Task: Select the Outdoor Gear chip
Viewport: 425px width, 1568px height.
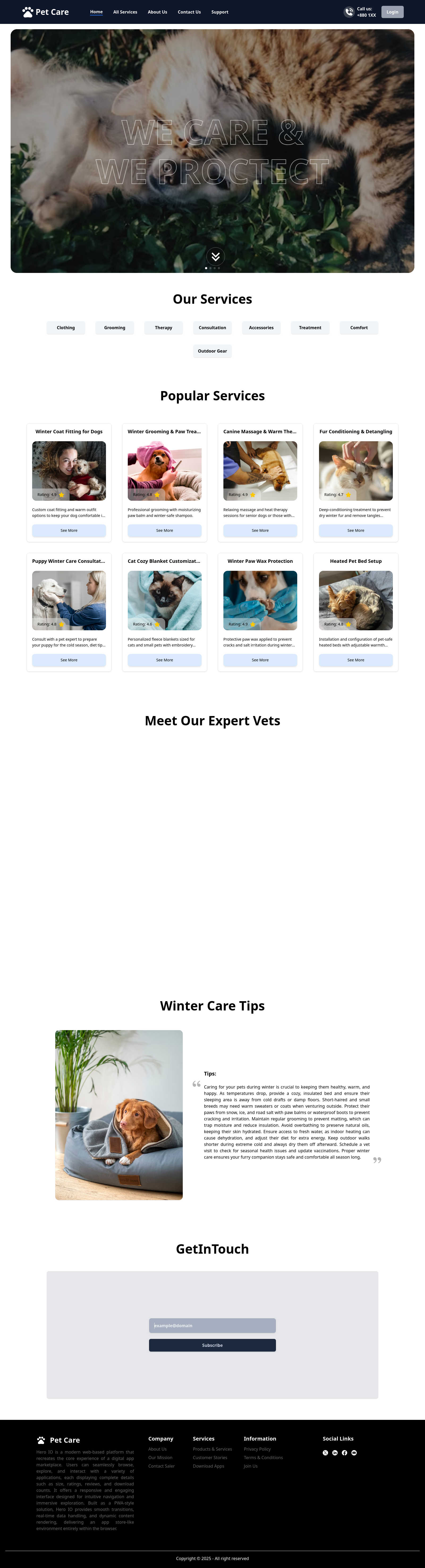Action: tap(212, 351)
